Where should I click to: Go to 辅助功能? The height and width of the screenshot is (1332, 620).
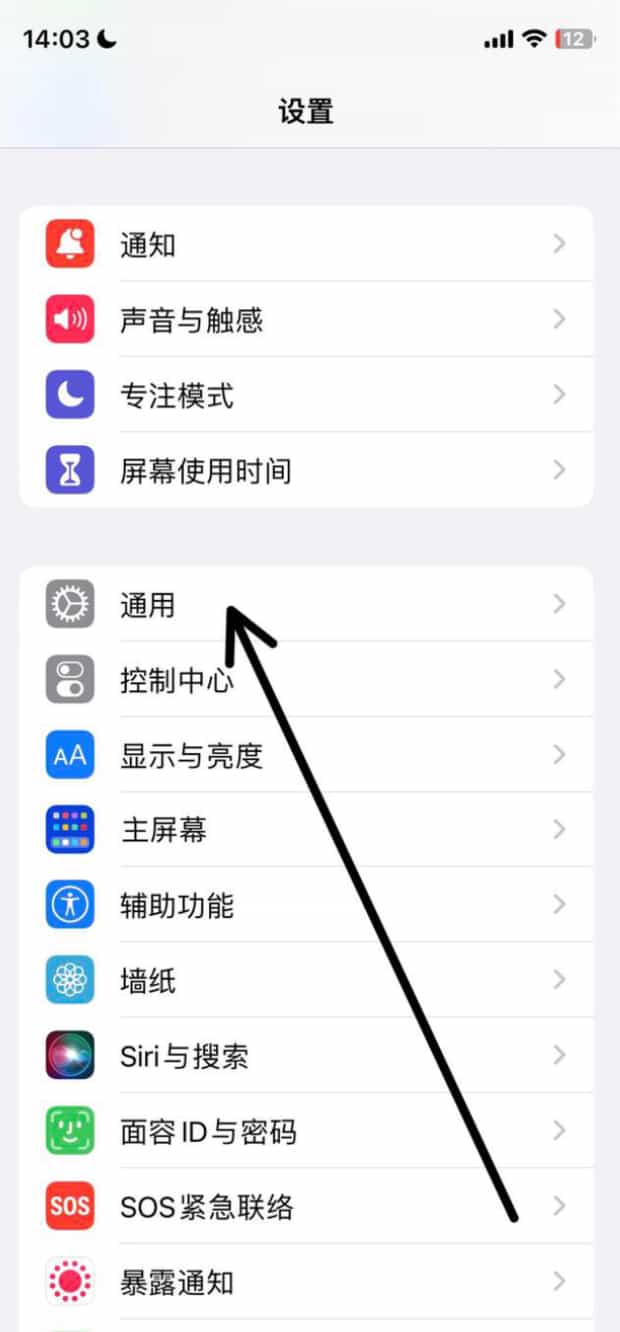pos(306,905)
